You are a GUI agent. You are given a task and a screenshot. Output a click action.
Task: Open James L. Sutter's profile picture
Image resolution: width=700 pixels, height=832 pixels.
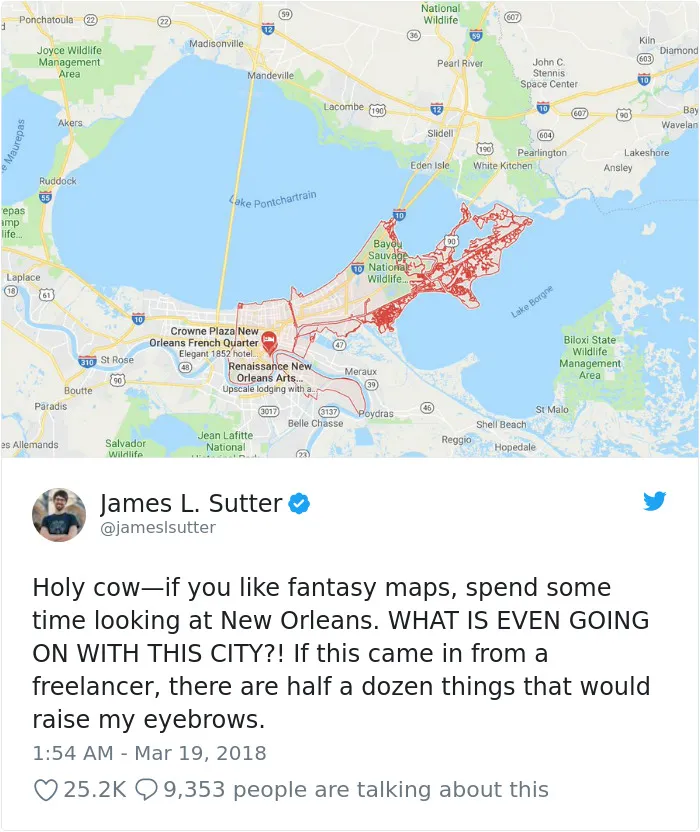(x=59, y=515)
